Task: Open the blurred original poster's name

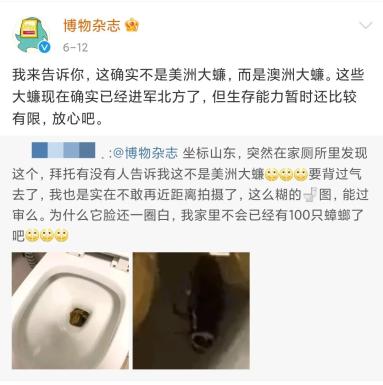Action: click(x=64, y=150)
